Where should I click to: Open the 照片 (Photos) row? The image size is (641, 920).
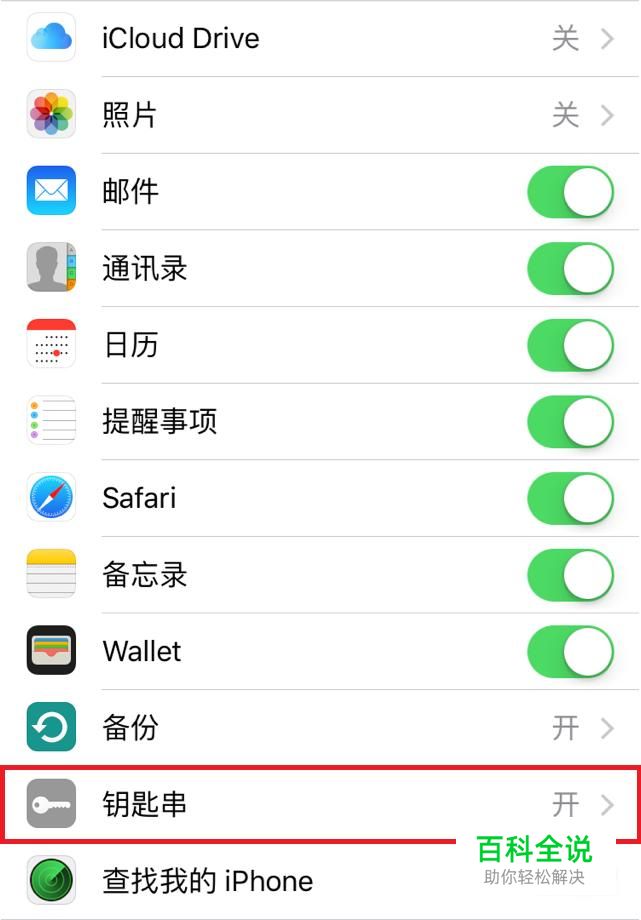coord(320,115)
